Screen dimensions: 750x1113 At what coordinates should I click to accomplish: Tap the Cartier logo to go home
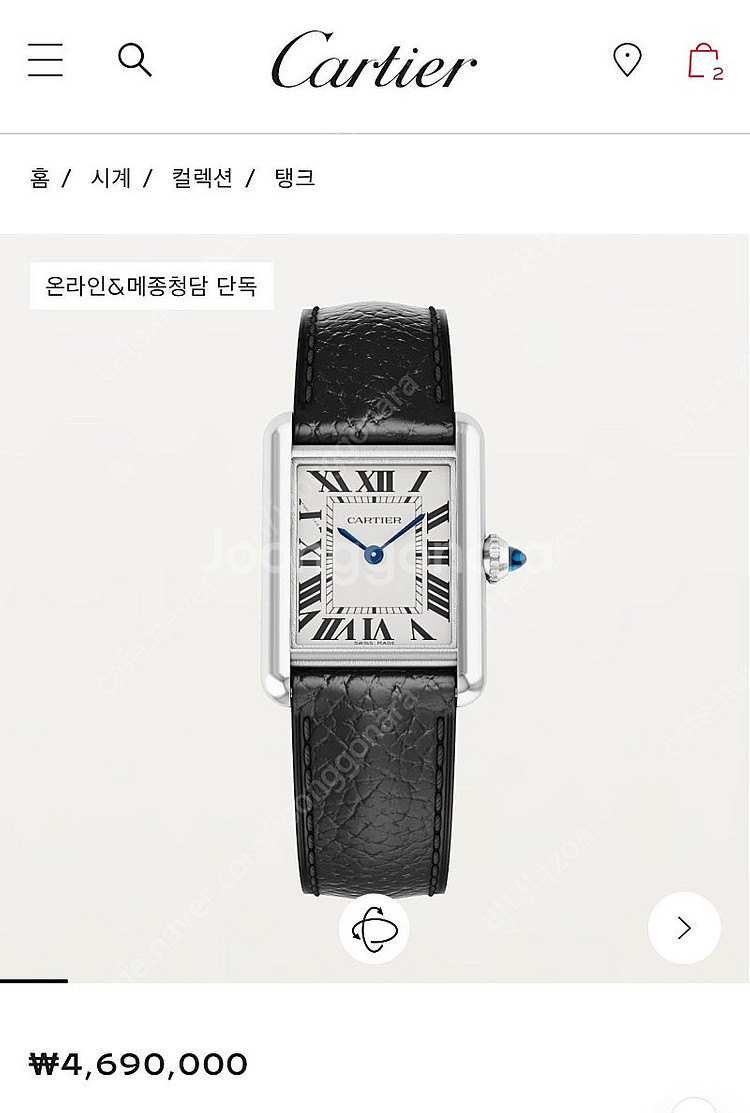coord(374,60)
